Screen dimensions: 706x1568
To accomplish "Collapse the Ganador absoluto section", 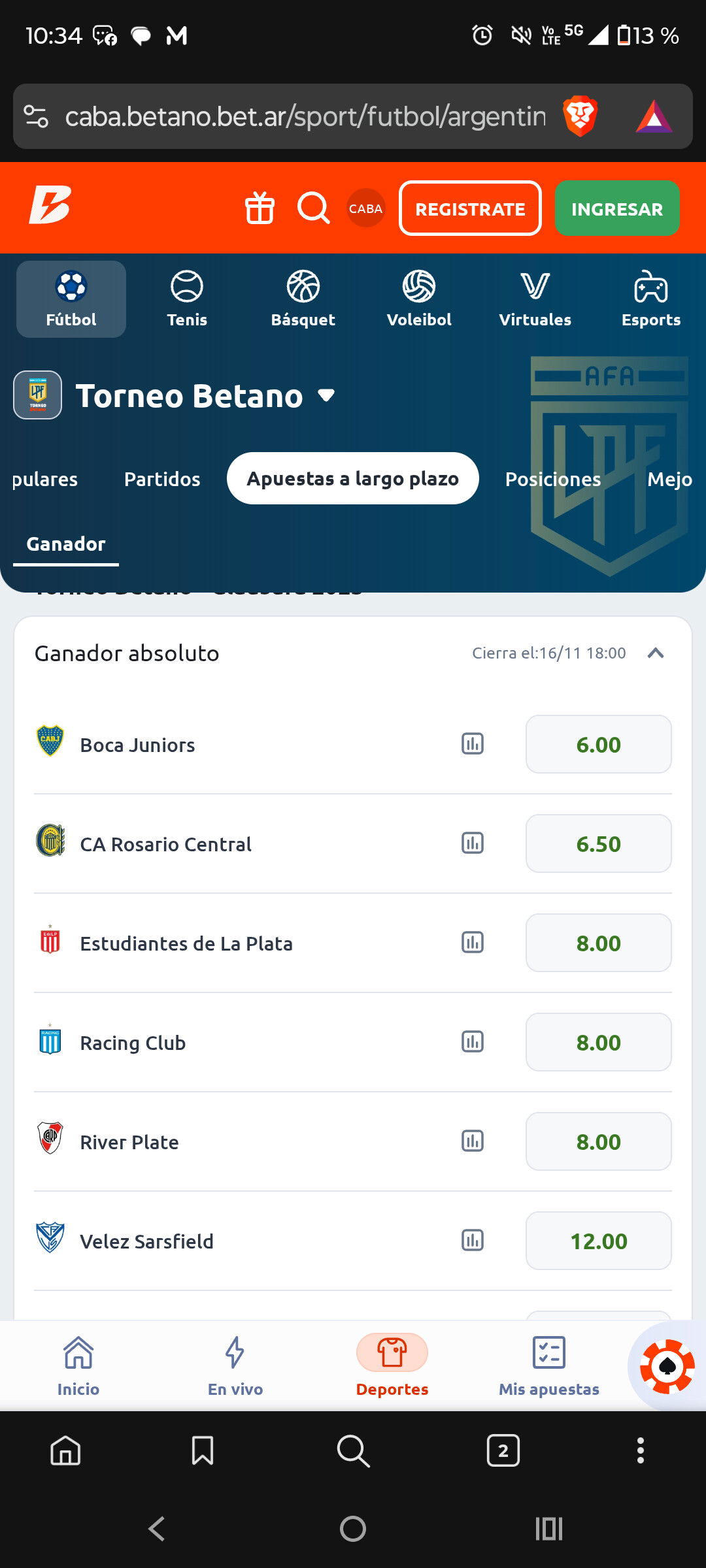I will coord(655,653).
